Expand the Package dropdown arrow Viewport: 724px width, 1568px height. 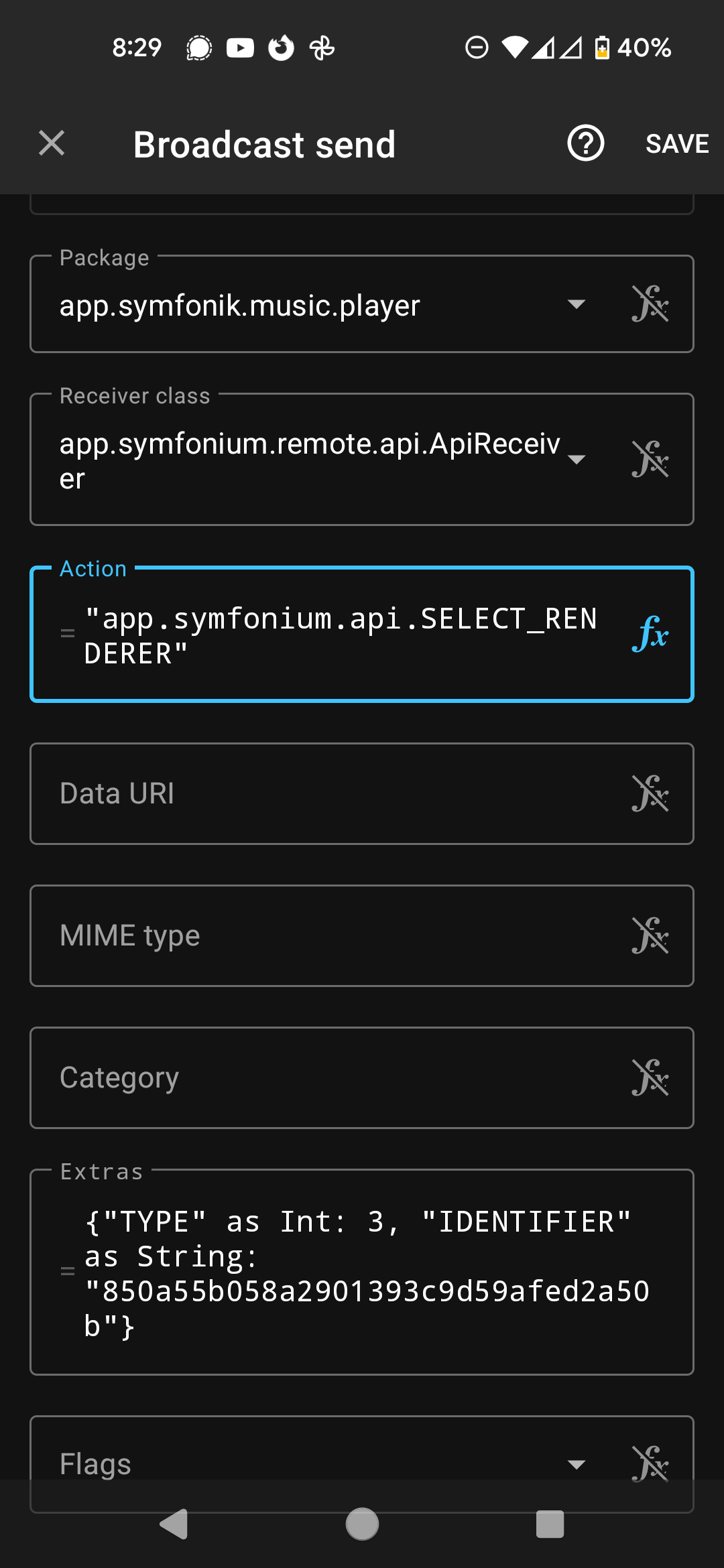[577, 304]
